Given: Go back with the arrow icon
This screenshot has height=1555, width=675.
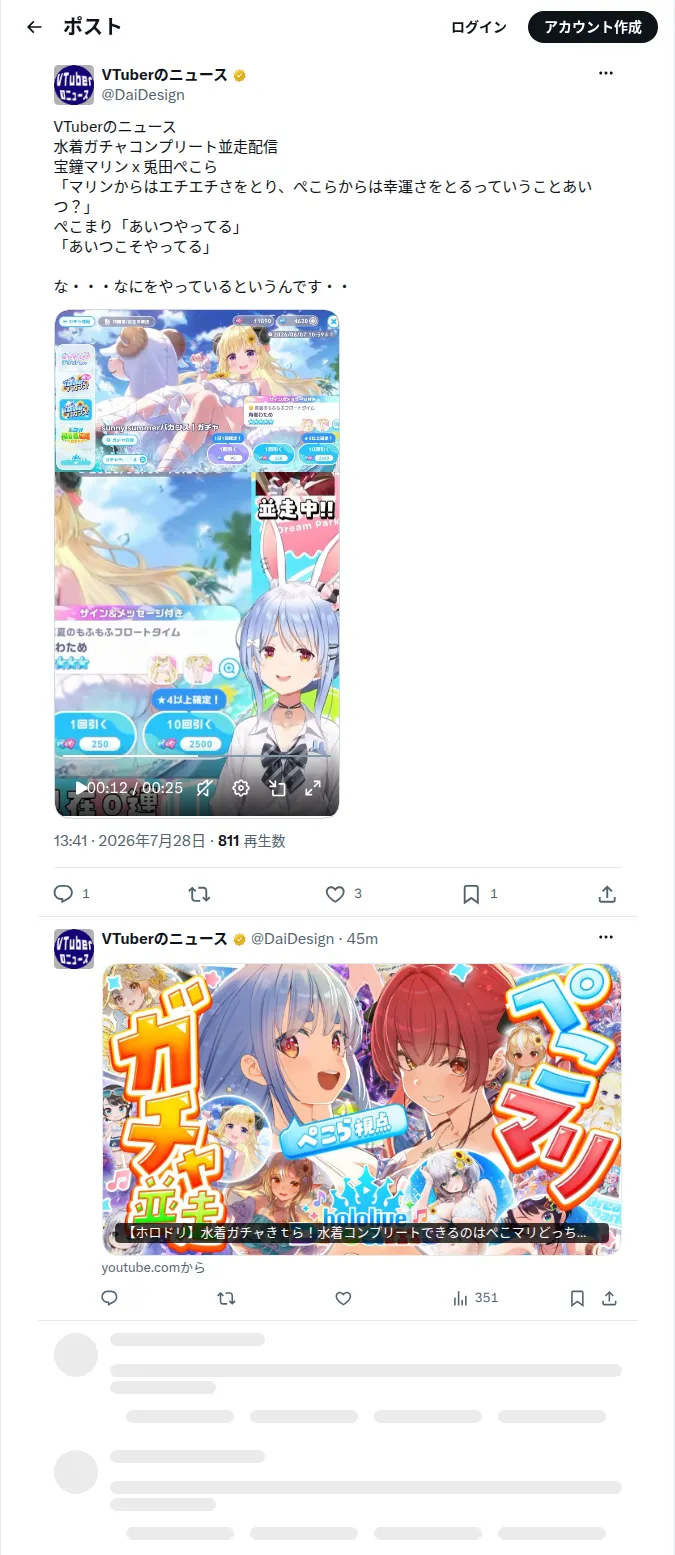Looking at the screenshot, I should click(x=34, y=27).
